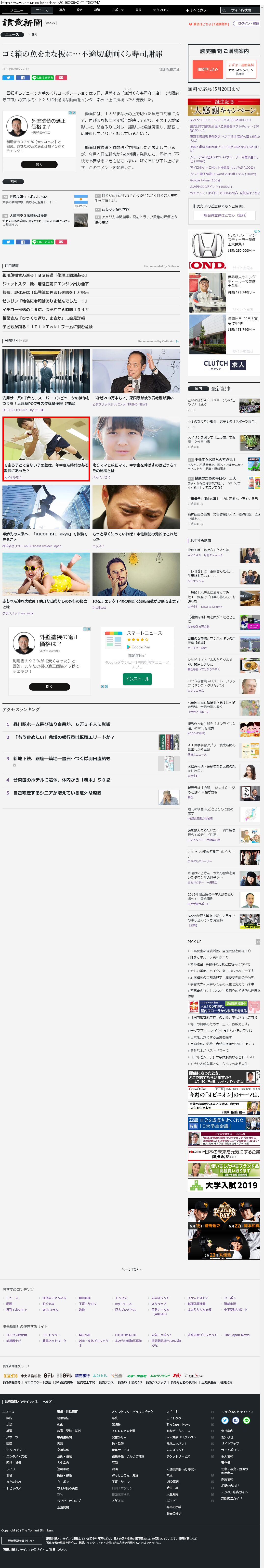
Task: Tap the インストール button for スマートニュース
Action: click(137, 678)
